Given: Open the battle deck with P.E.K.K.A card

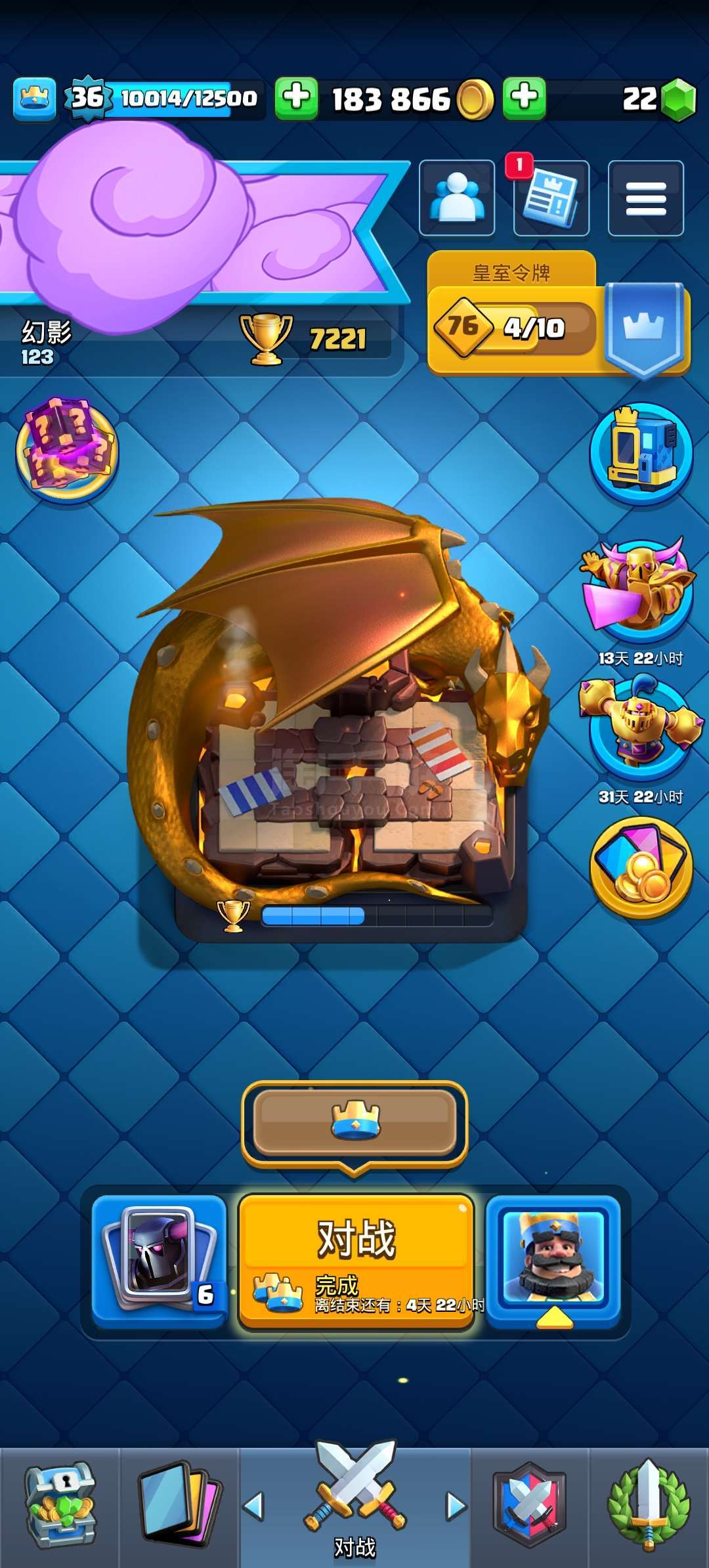Looking at the screenshot, I should [159, 1259].
